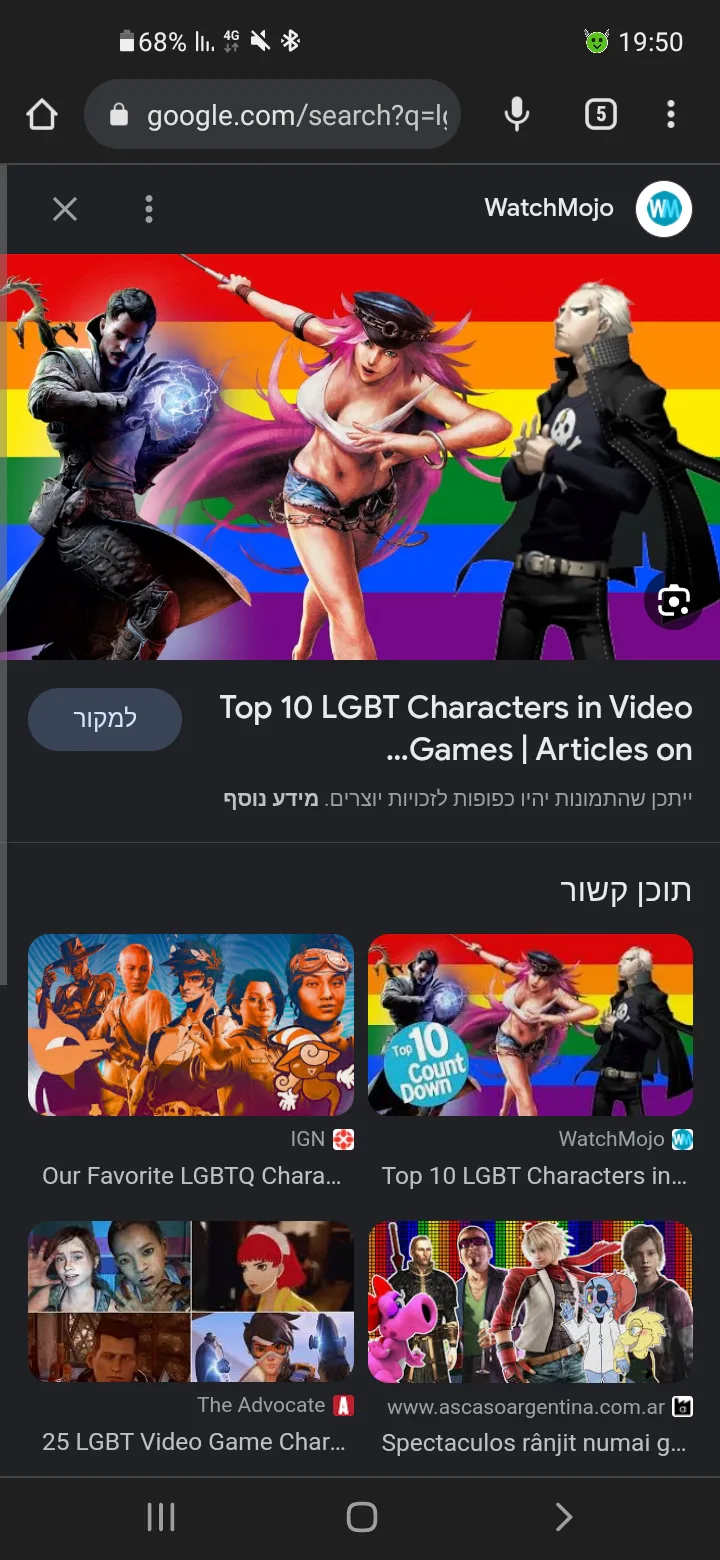
Task: Open The Advocate's 25 LGBT Video Game image
Action: tap(191, 1301)
